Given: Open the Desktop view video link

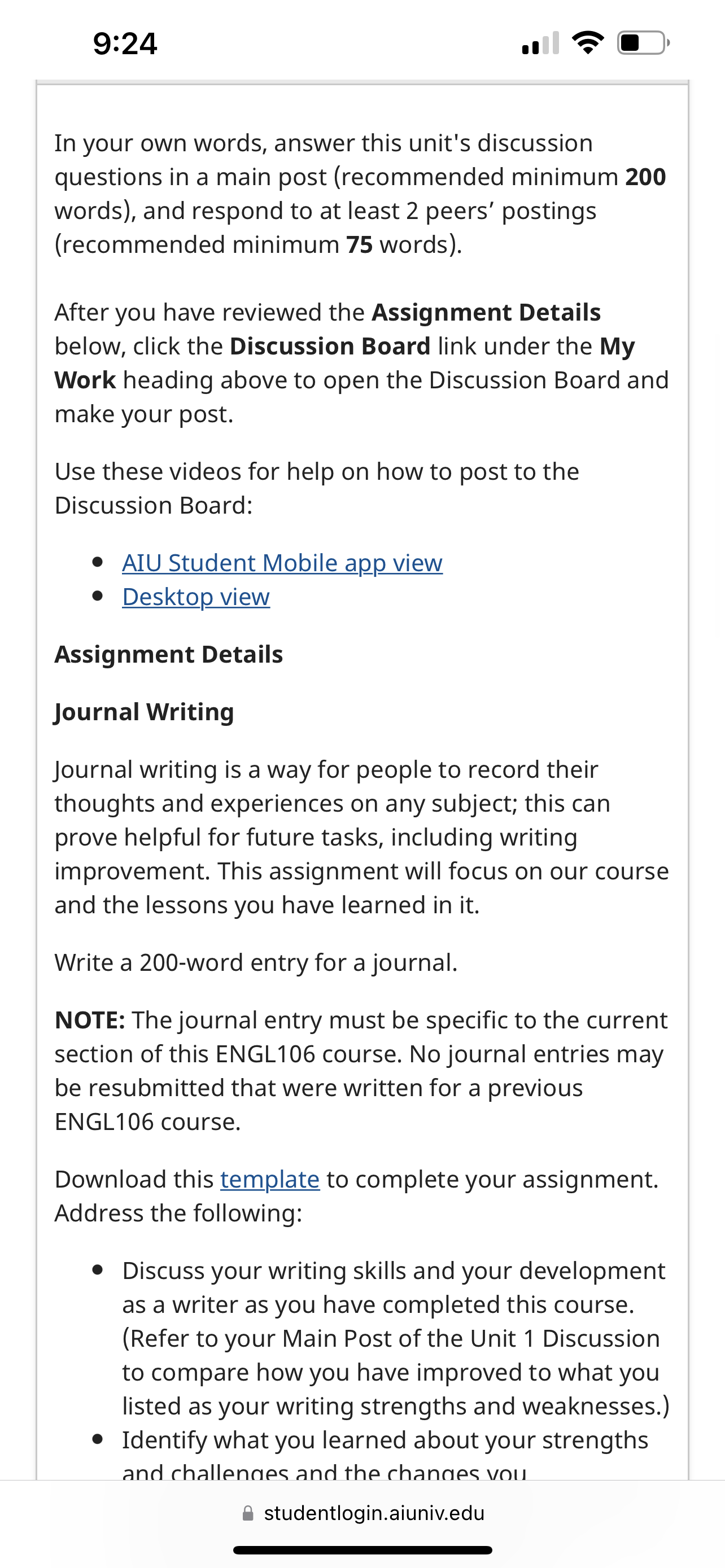Looking at the screenshot, I should [195, 597].
